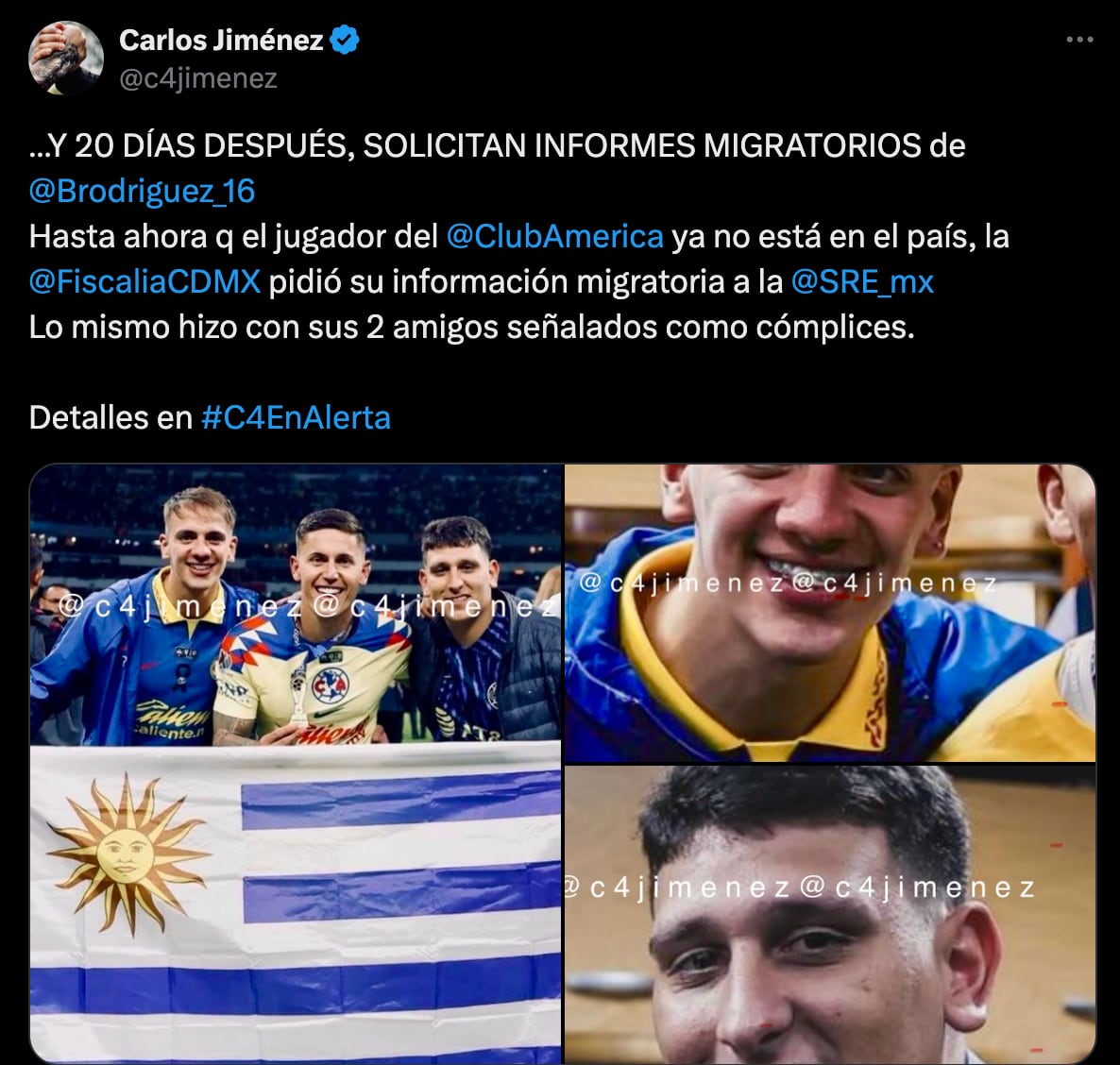Open Carlos Jiménez's profile picture
1120x1065 pixels.
pos(65,59)
